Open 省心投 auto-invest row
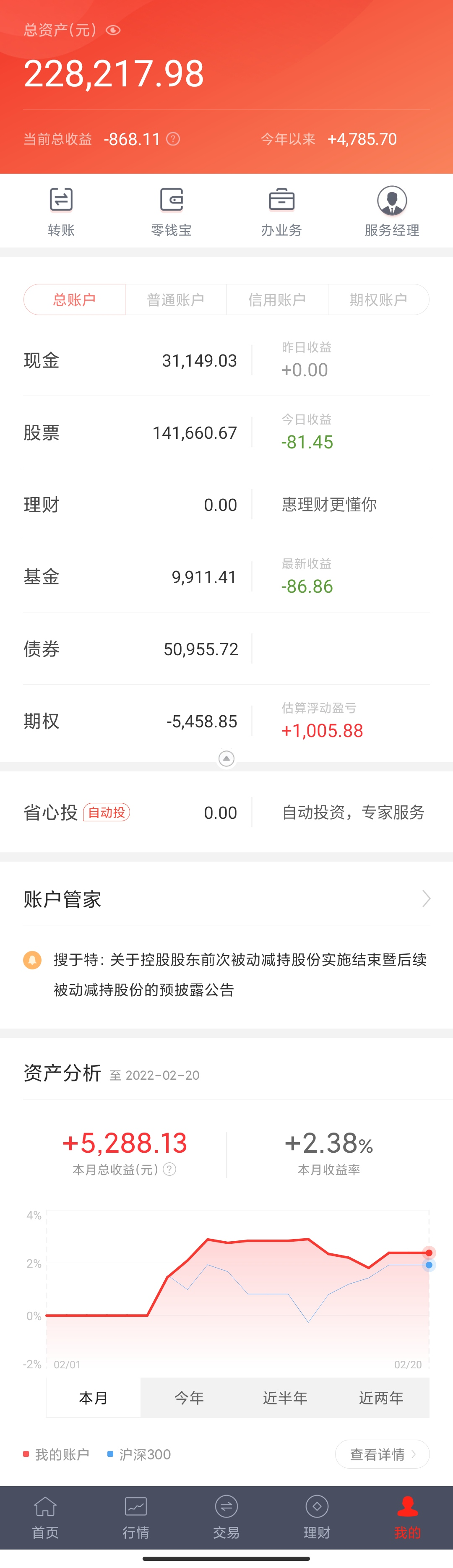 point(131,813)
